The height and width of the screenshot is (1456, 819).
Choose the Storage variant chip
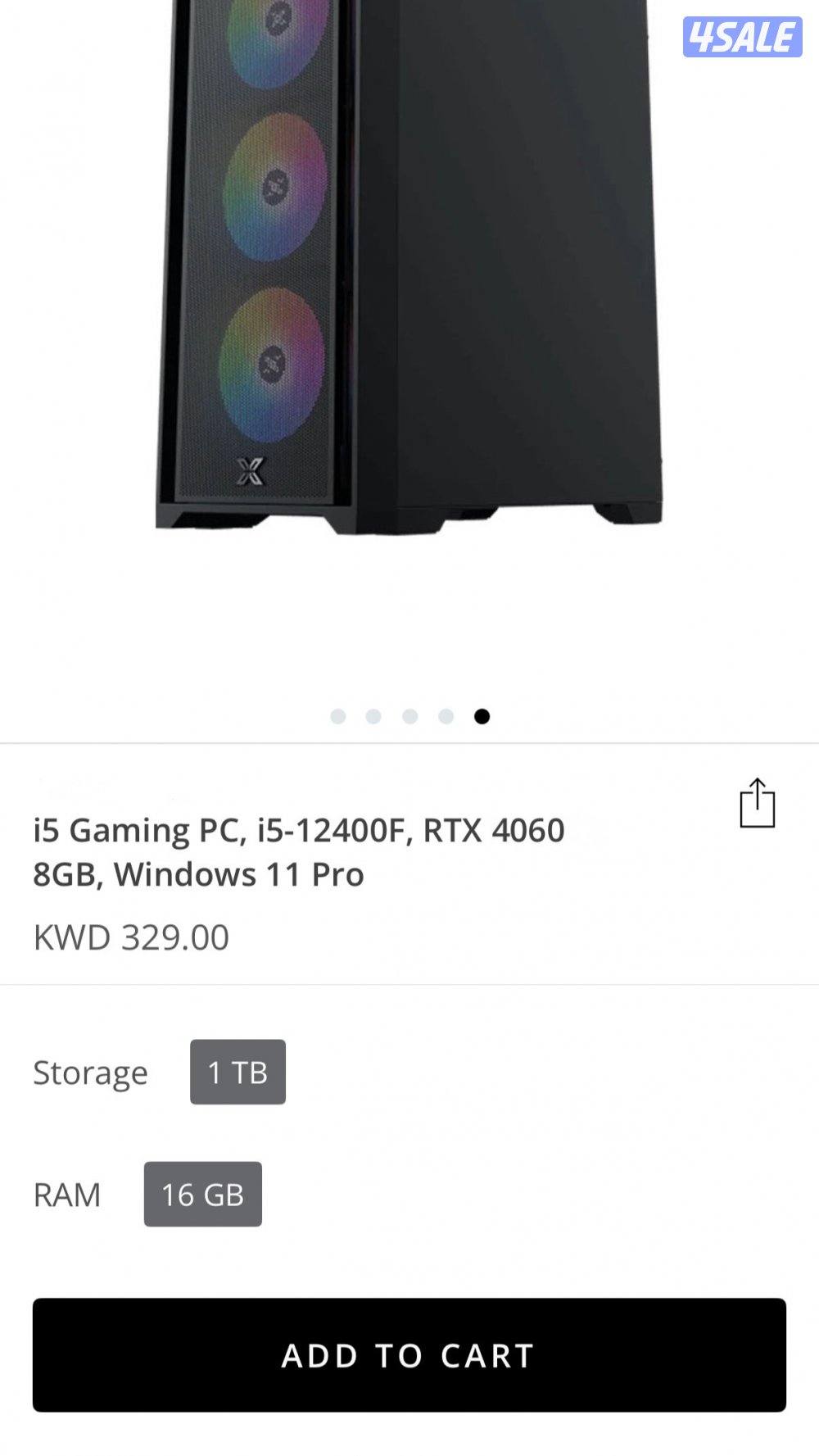[238, 1071]
